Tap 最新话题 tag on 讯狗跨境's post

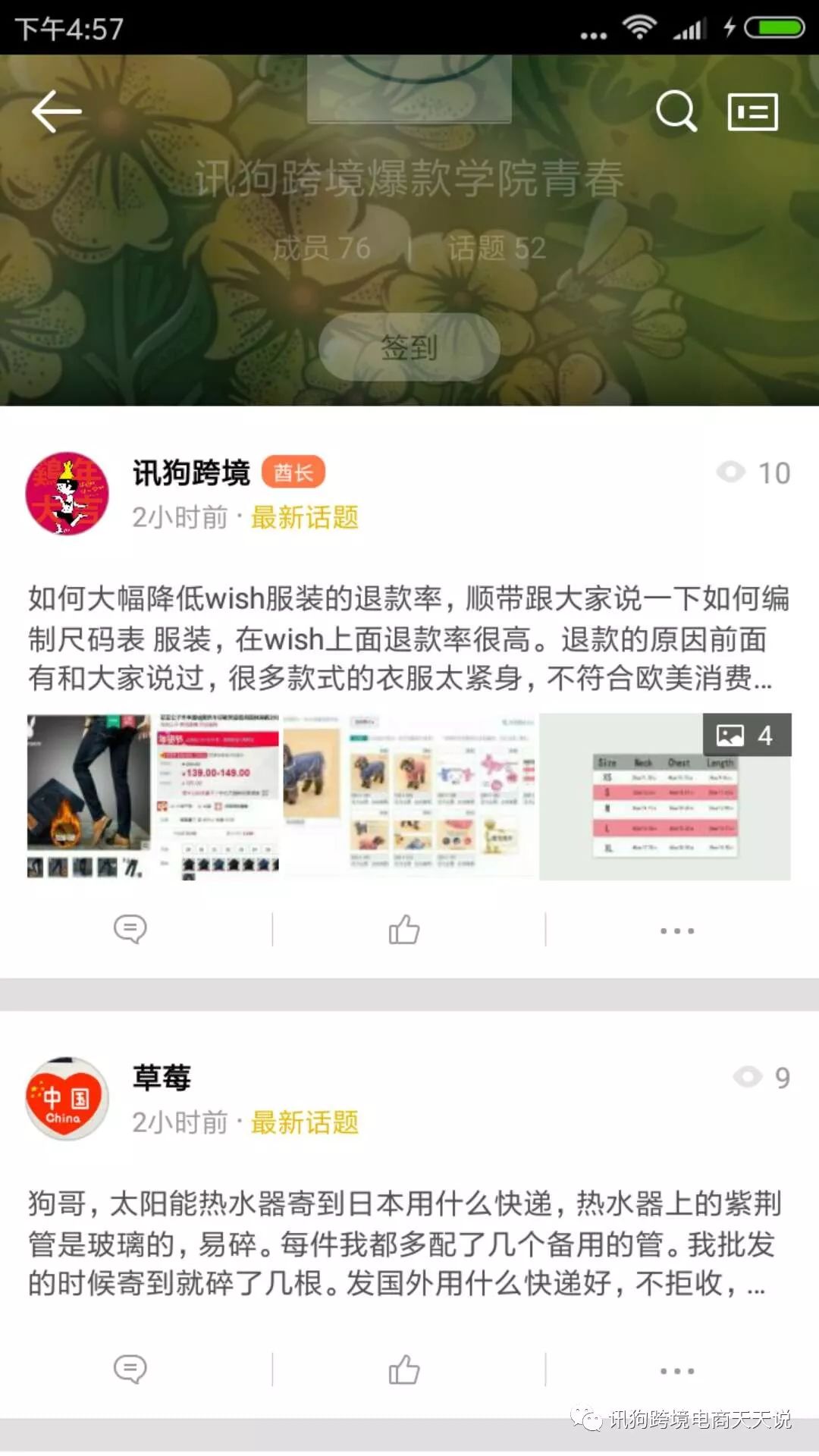304,518
